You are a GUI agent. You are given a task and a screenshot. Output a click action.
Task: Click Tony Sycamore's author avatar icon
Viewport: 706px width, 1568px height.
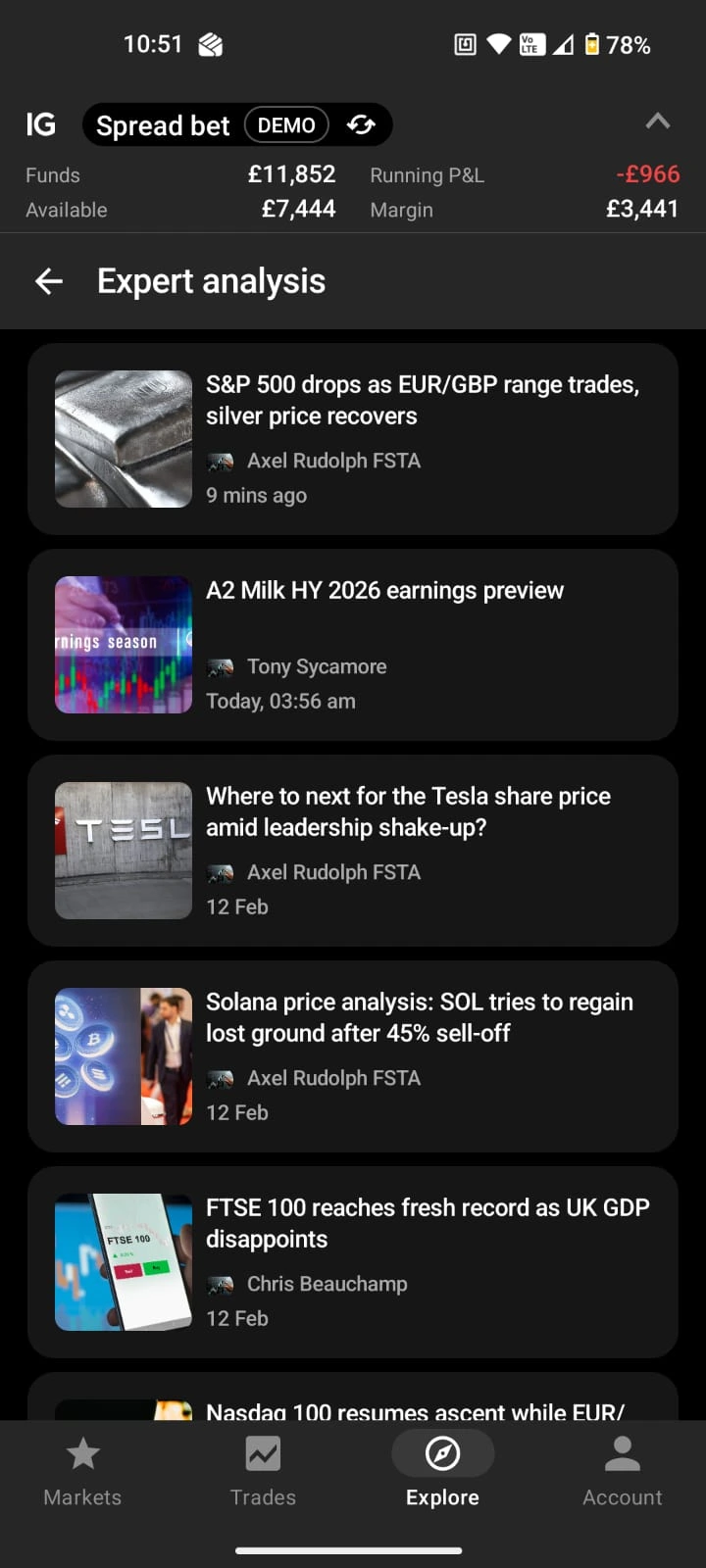(220, 666)
